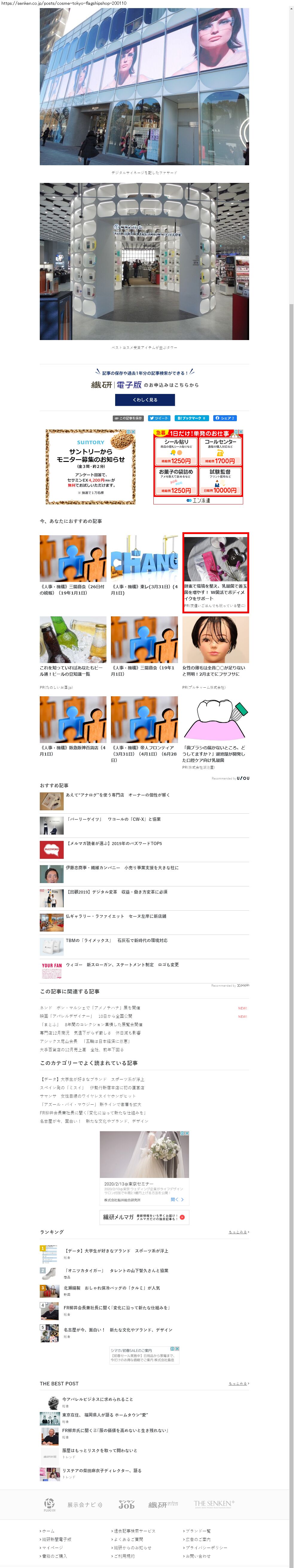
Task: Tap the くわしく見る button
Action: coord(145,400)
